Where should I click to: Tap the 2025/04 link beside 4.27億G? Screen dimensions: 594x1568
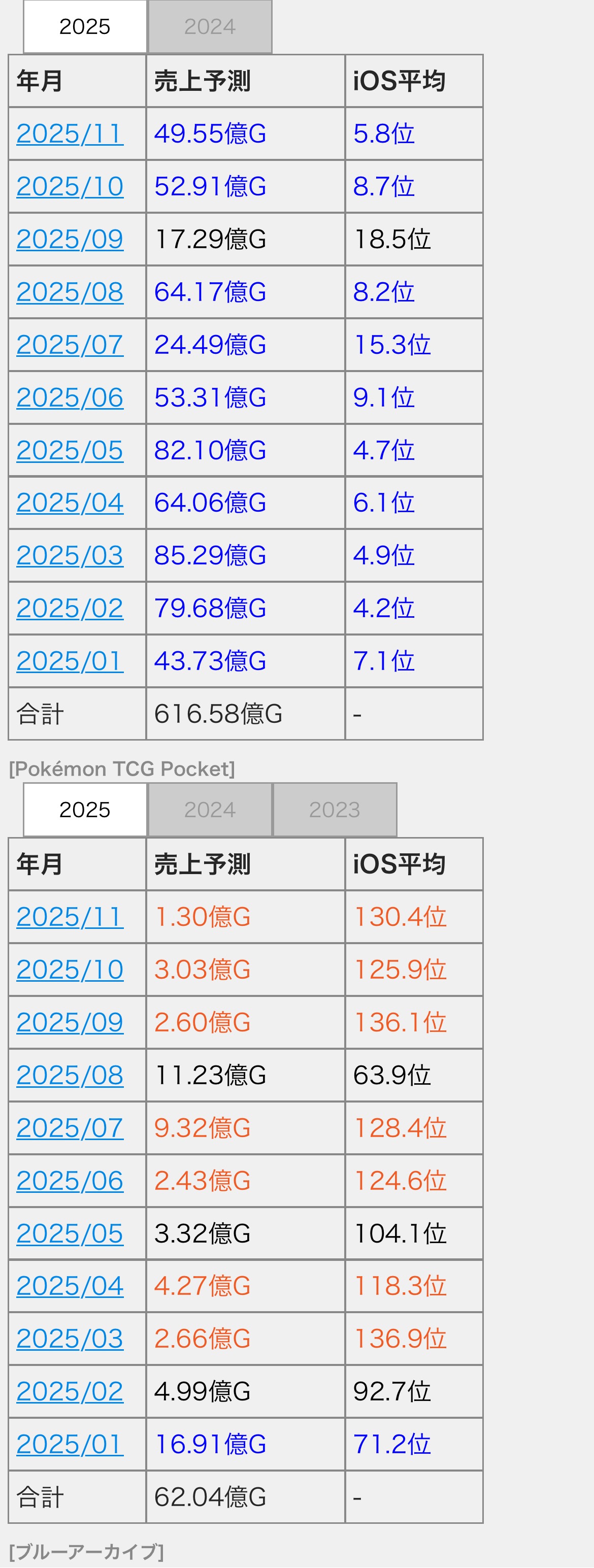70,1286
